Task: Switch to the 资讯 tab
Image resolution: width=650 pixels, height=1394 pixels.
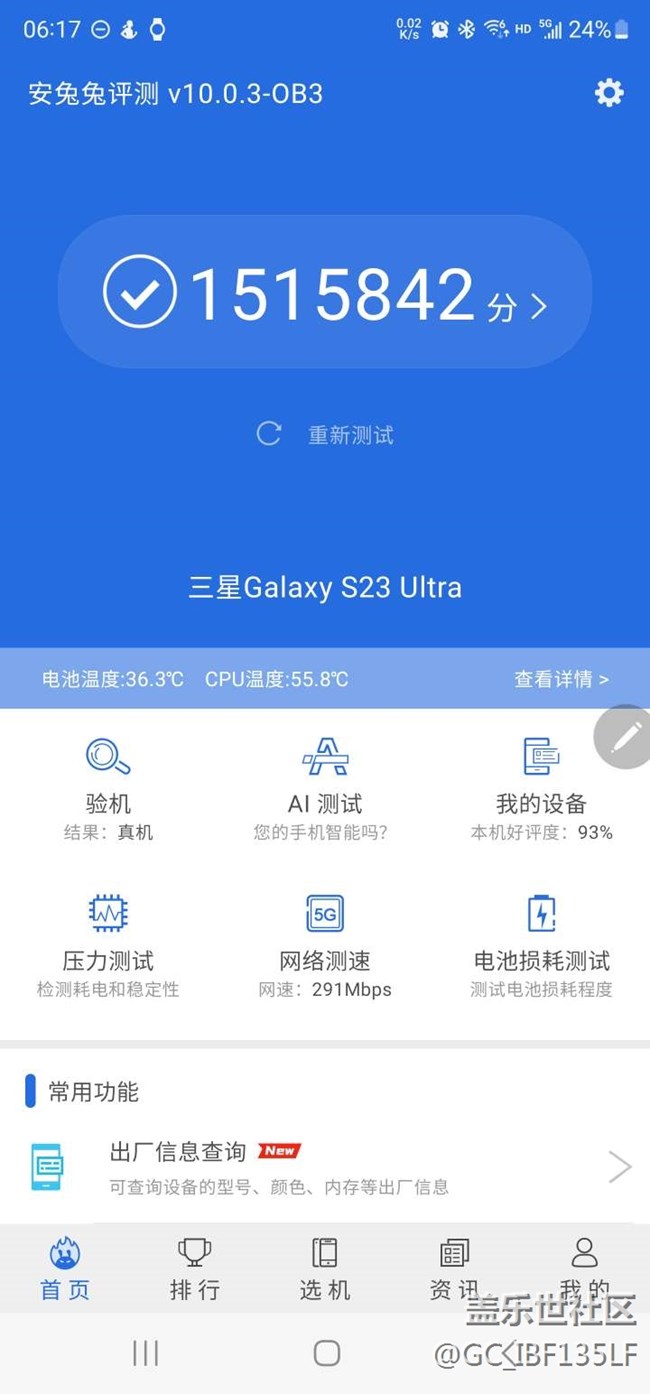Action: pyautogui.click(x=454, y=1268)
